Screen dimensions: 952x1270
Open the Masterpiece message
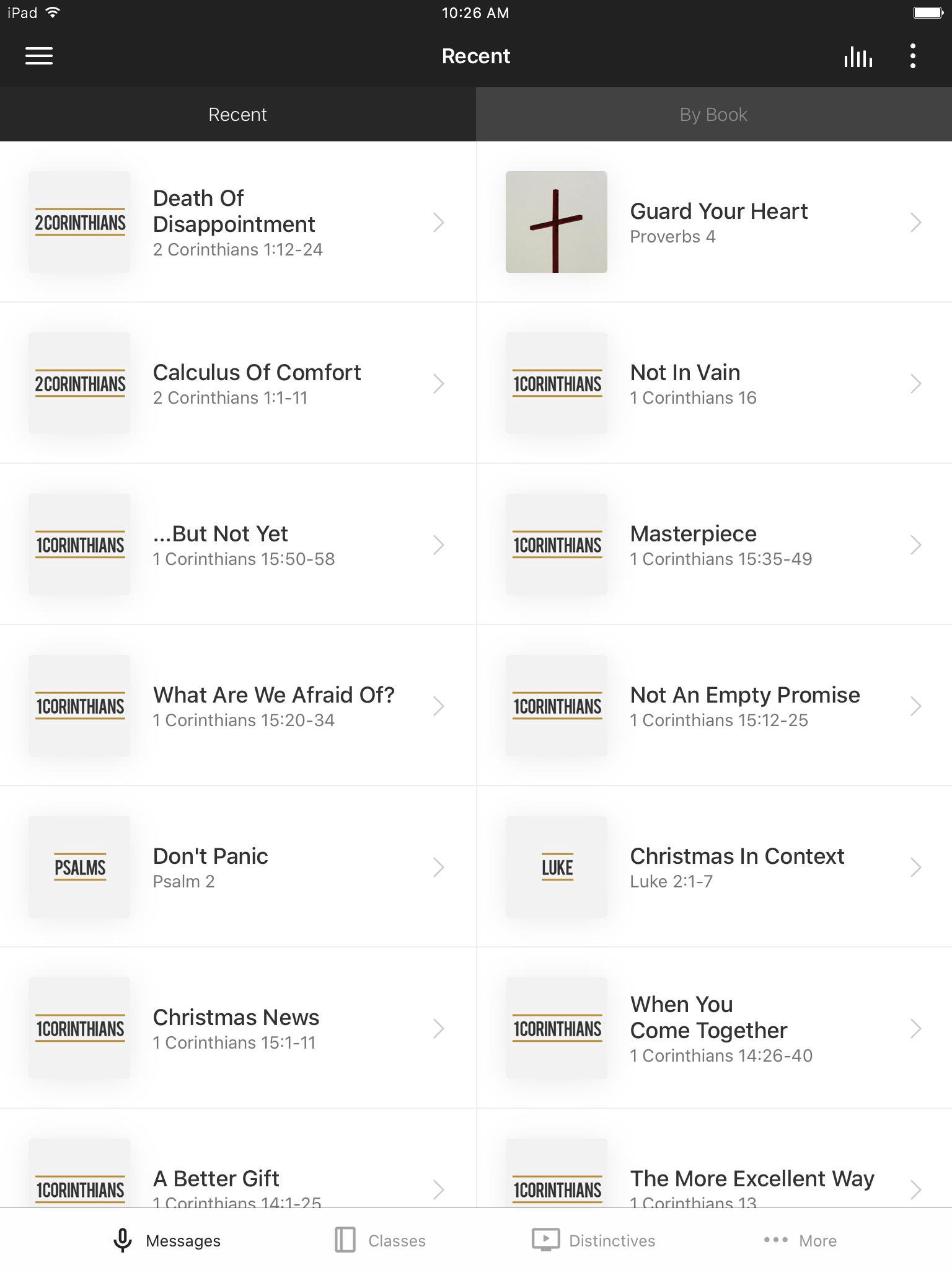(714, 544)
